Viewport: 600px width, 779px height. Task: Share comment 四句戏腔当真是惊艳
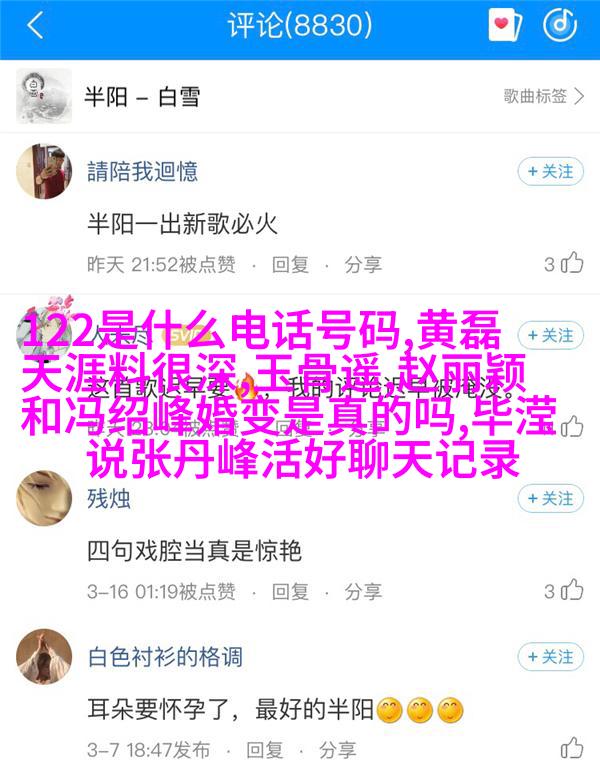tap(363, 590)
